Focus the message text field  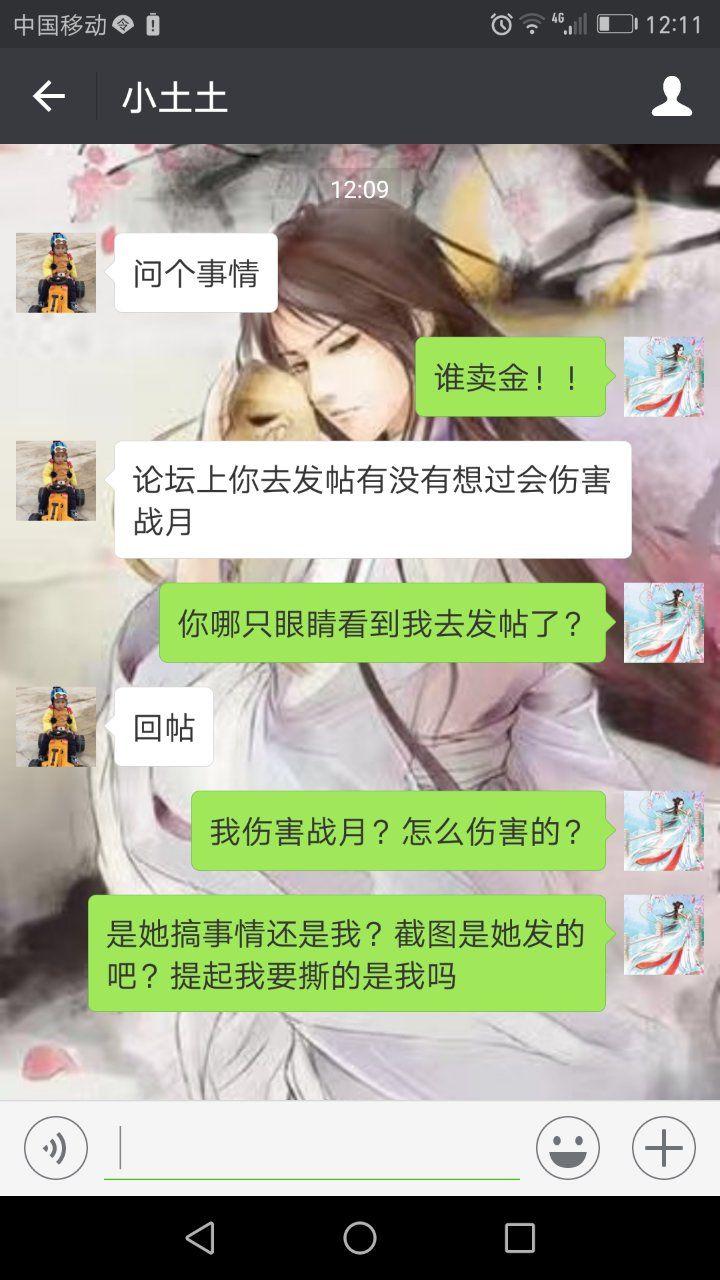tap(312, 1148)
